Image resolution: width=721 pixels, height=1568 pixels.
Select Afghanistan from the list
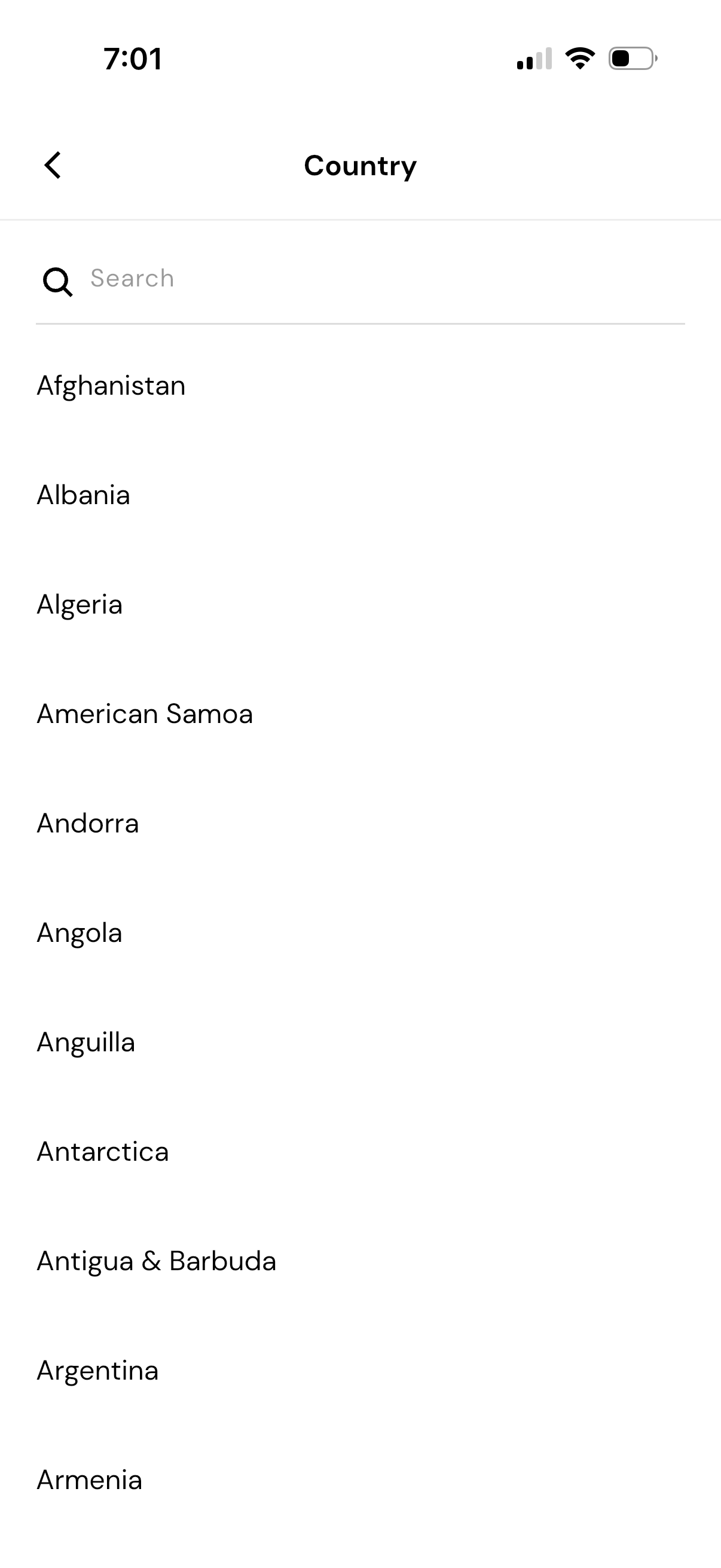pos(111,386)
